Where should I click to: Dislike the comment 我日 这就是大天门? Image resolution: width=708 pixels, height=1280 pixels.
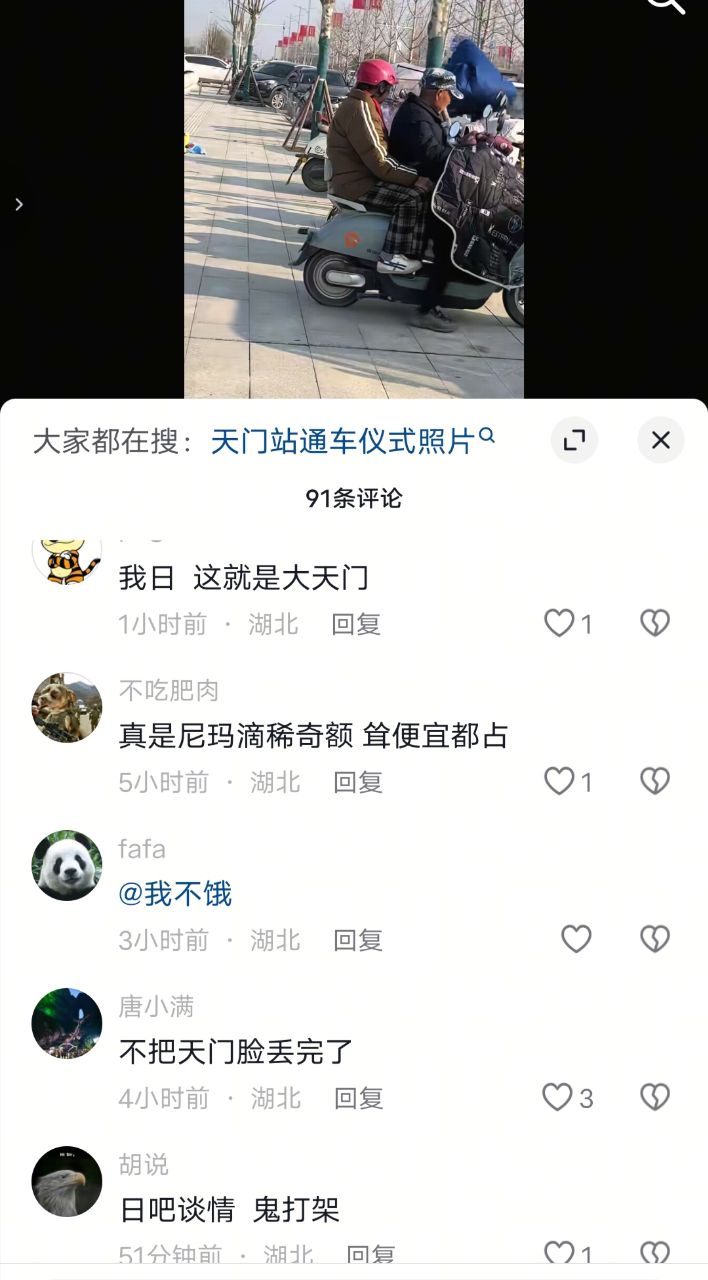click(x=655, y=624)
